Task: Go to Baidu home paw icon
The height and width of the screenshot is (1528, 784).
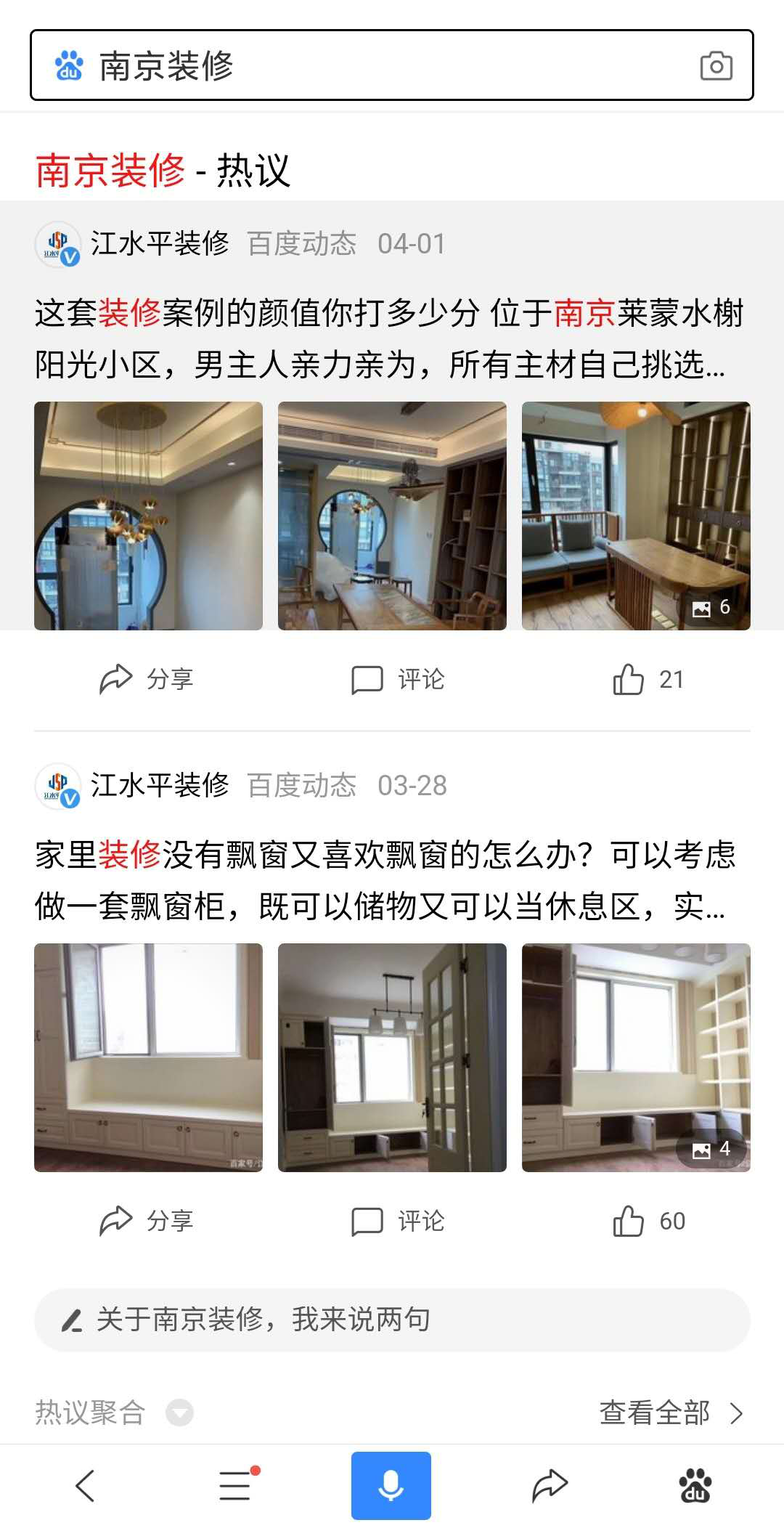Action: pos(695,1485)
